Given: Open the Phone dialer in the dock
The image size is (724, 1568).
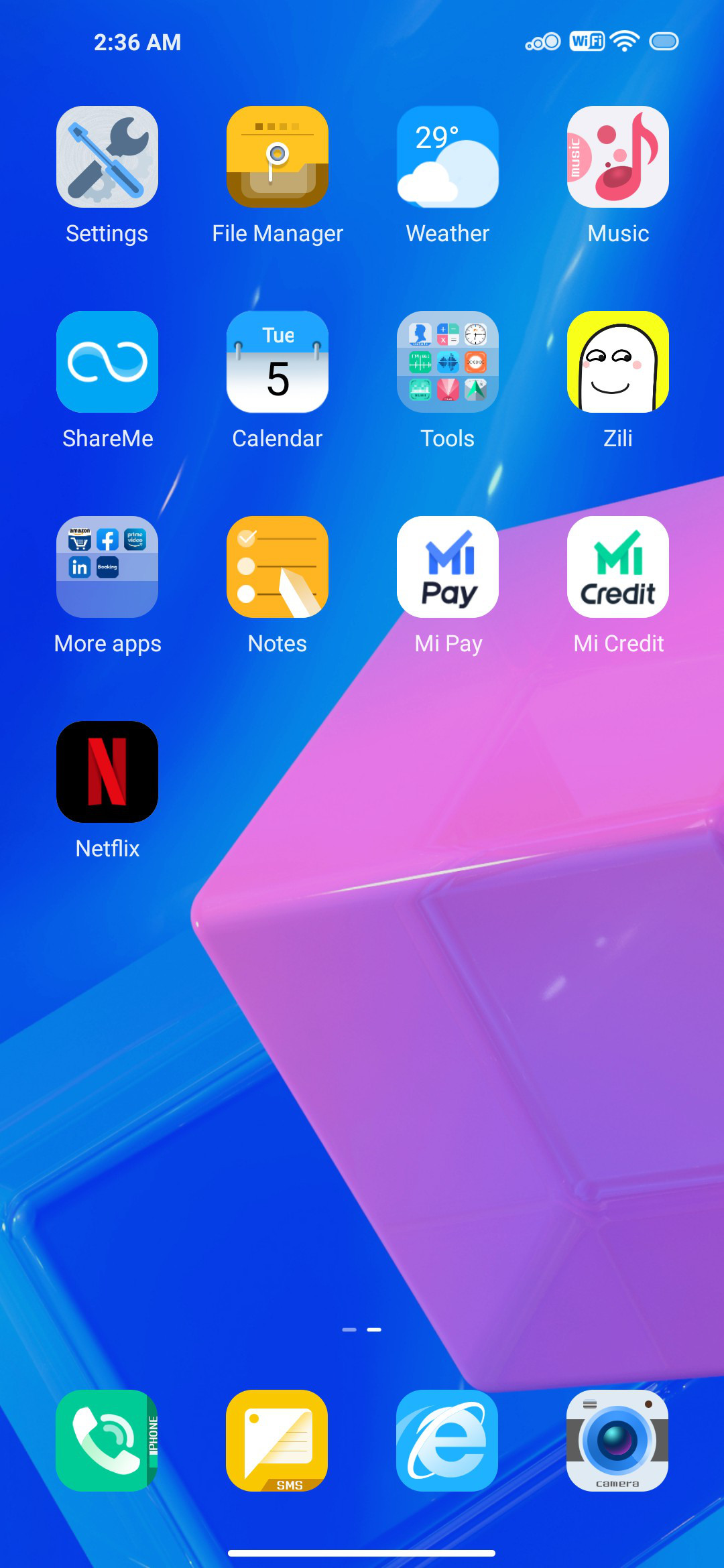Looking at the screenshot, I should [107, 1441].
